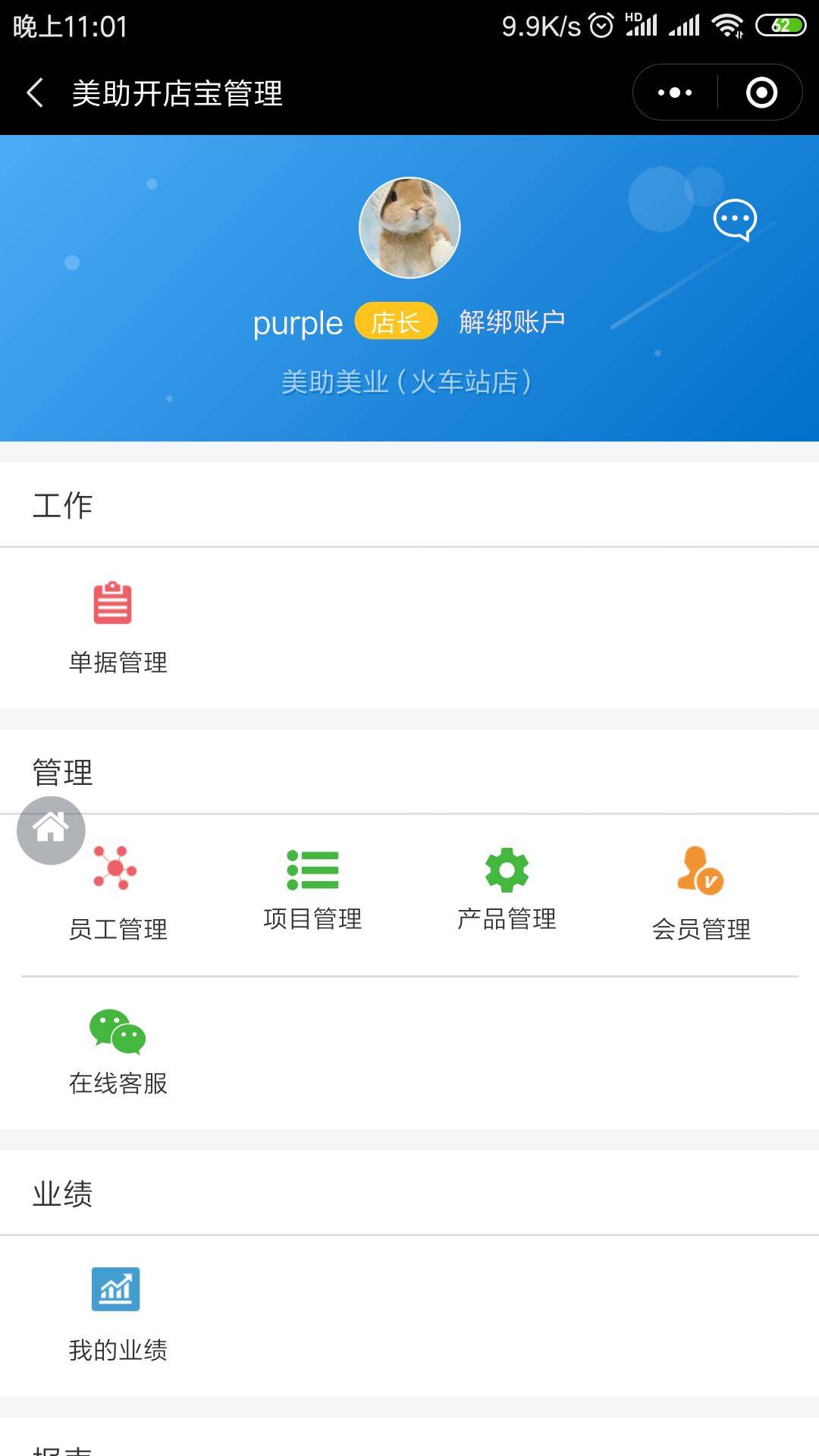Exit via the circular close control
Screen dimensions: 819x1456
[x=763, y=92]
